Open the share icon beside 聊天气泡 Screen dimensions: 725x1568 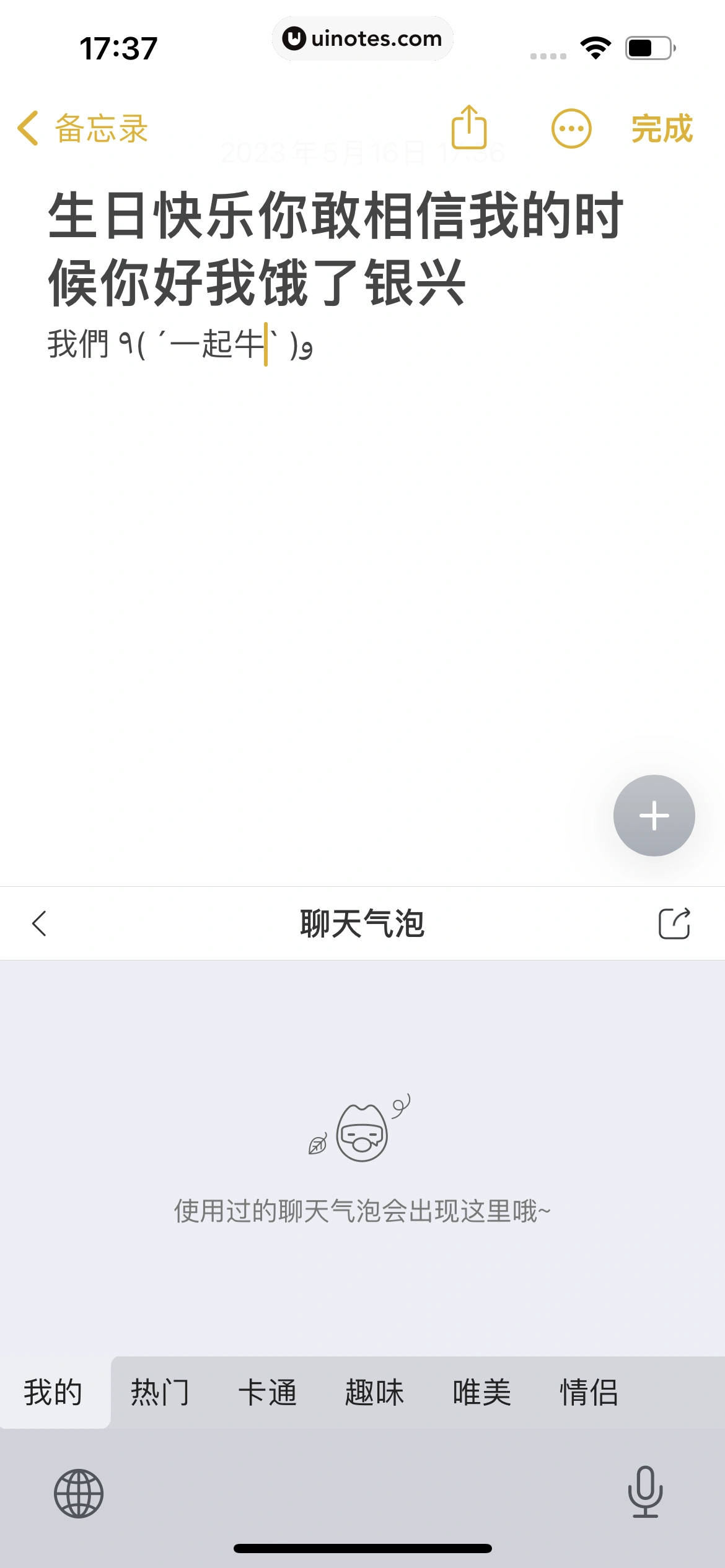point(674,923)
